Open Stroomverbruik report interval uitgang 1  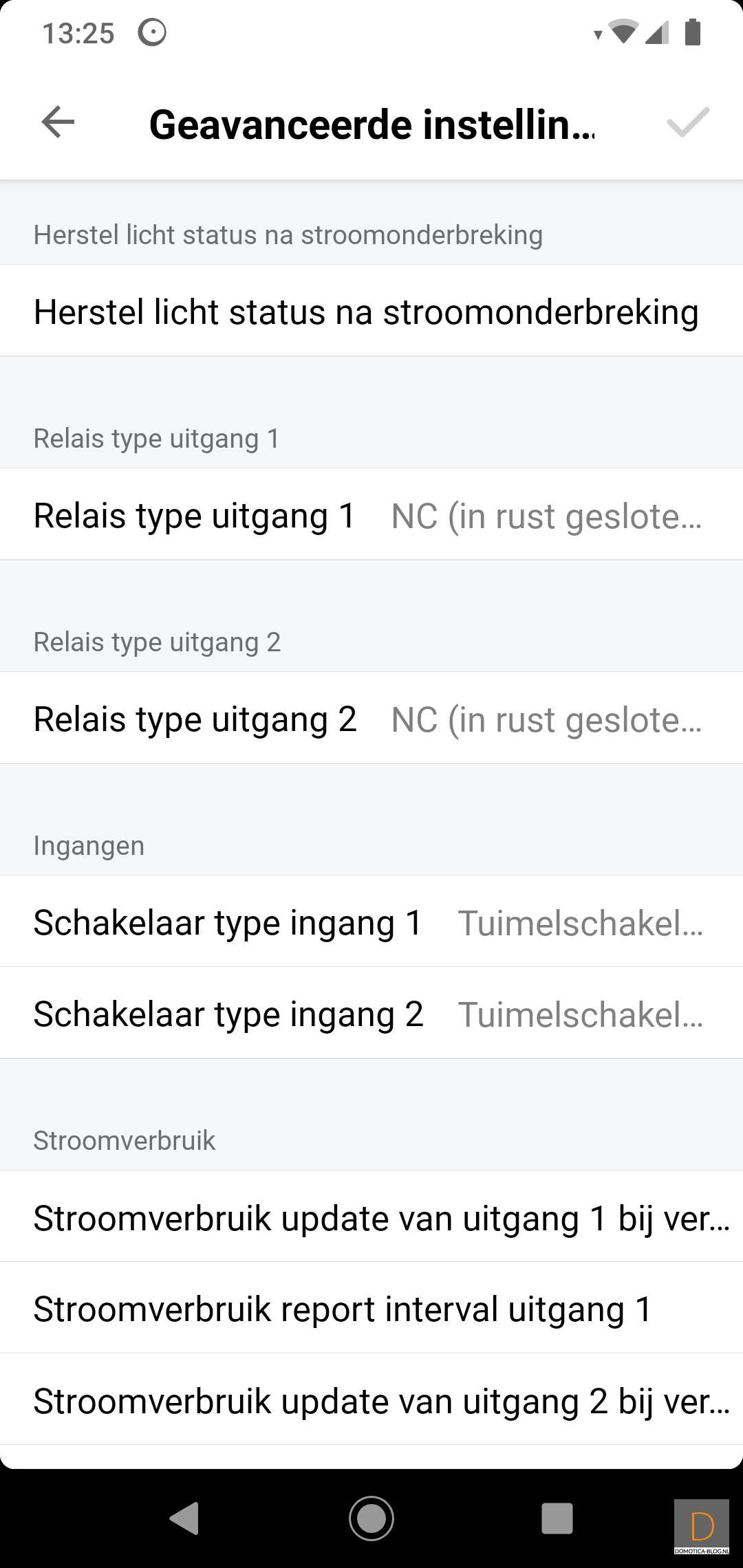[371, 1309]
